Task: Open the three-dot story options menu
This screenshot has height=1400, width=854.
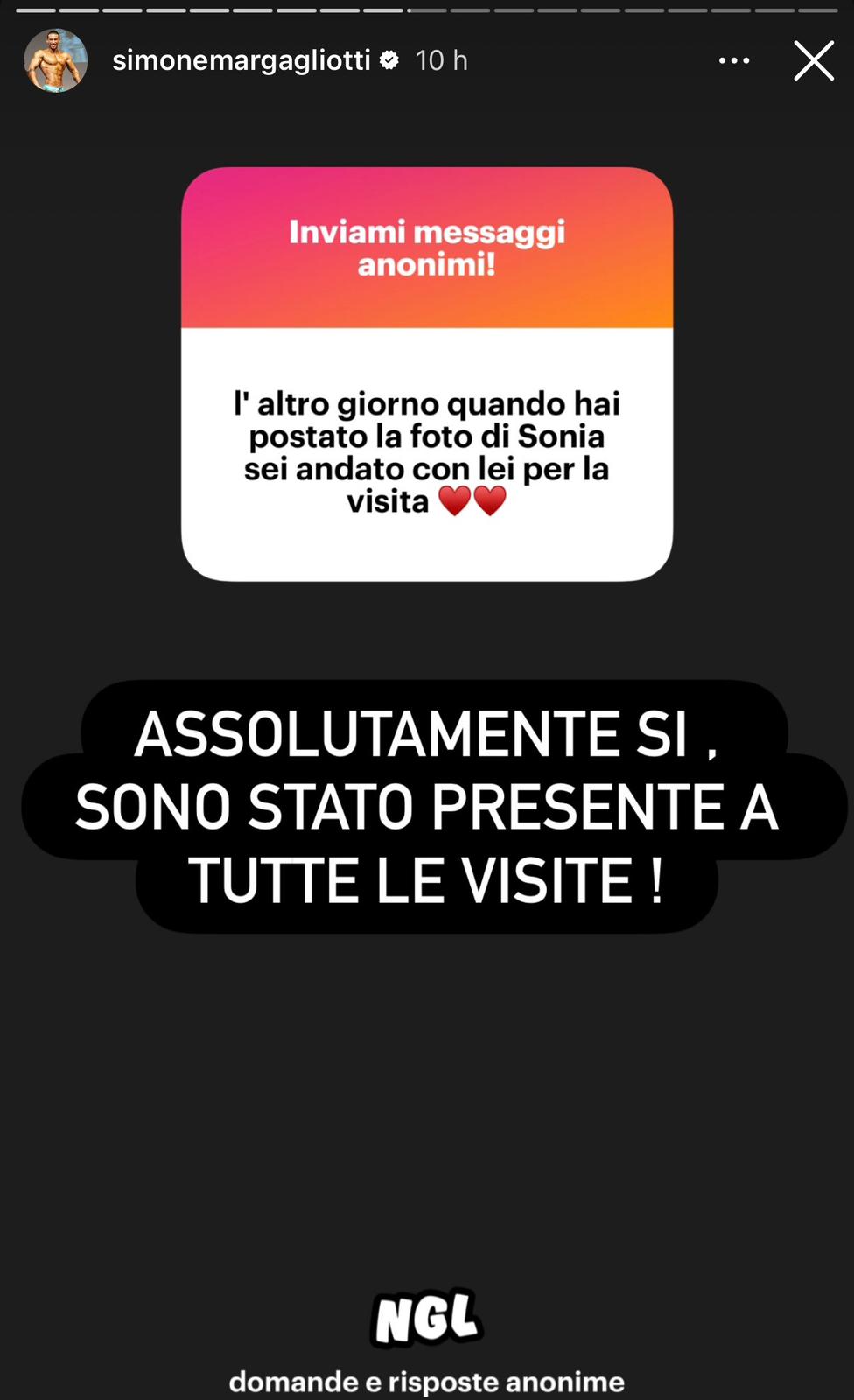Action: pyautogui.click(x=733, y=61)
